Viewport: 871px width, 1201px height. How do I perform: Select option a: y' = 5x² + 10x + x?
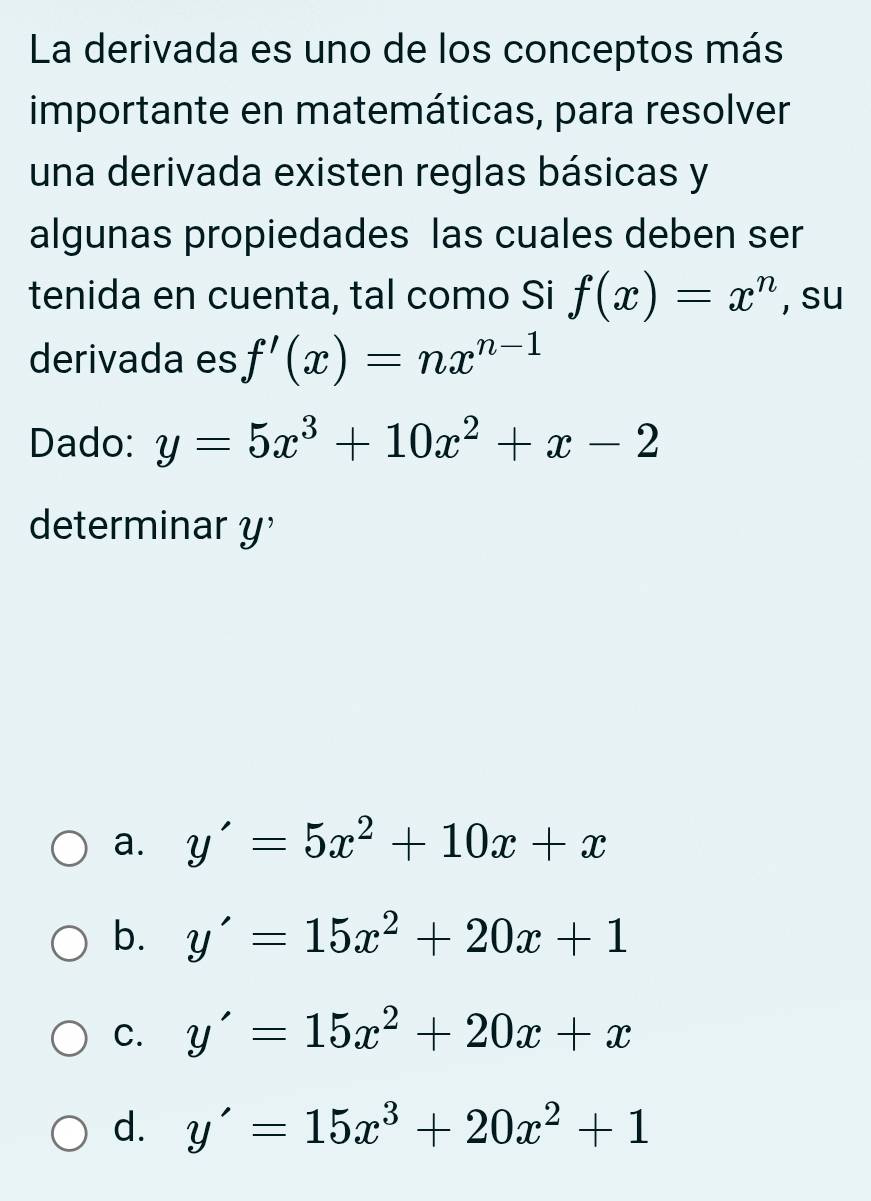[x=69, y=848]
